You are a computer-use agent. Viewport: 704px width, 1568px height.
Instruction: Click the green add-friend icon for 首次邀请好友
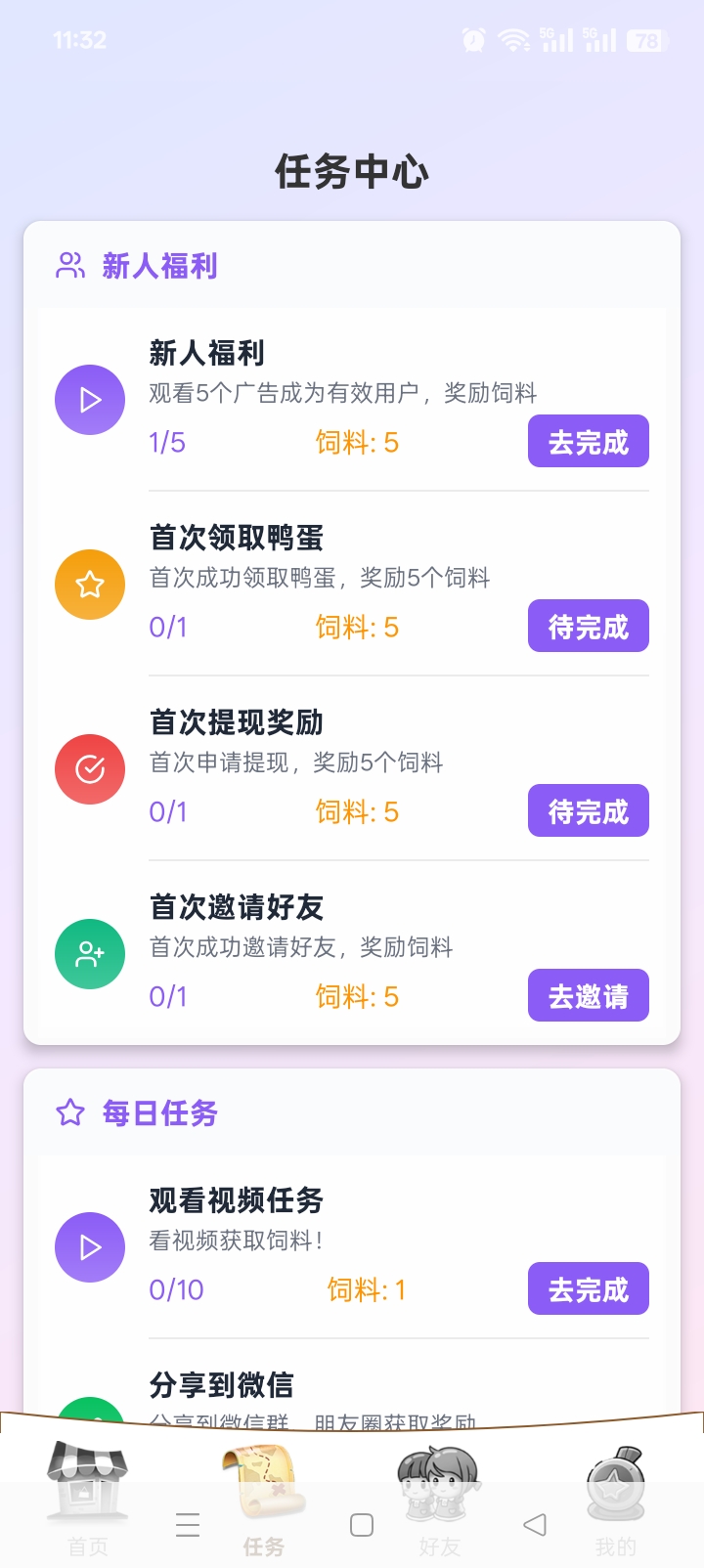(x=89, y=954)
